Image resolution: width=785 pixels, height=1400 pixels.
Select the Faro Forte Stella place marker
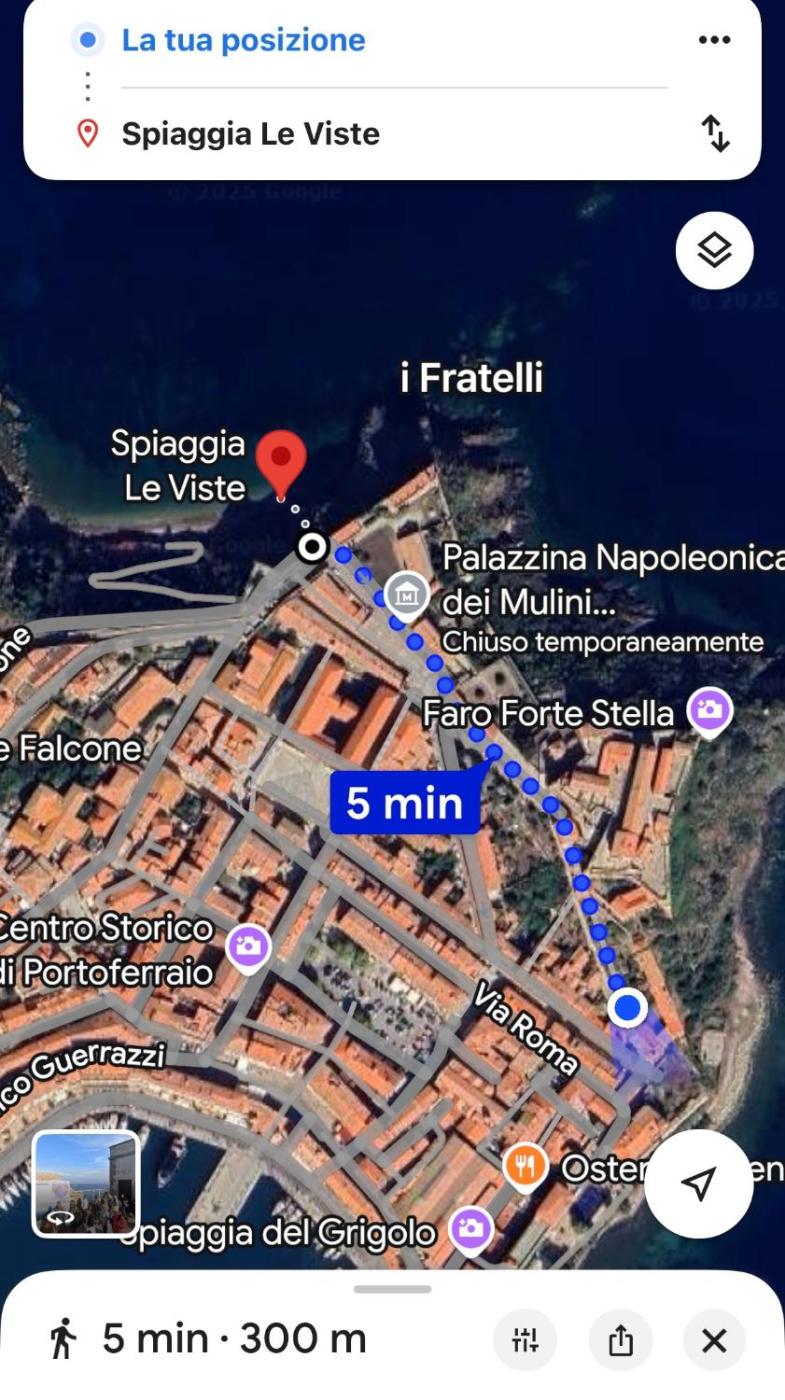click(709, 711)
